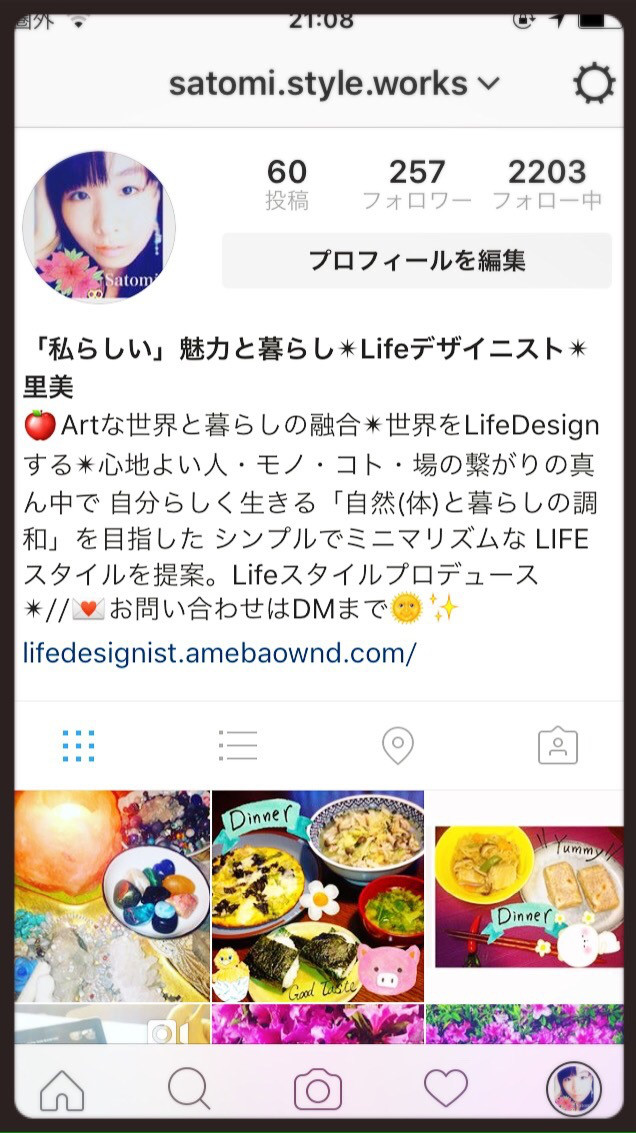The width and height of the screenshot is (636, 1133).
Task: Open the Dinner rice balls photo post
Action: tap(317, 896)
